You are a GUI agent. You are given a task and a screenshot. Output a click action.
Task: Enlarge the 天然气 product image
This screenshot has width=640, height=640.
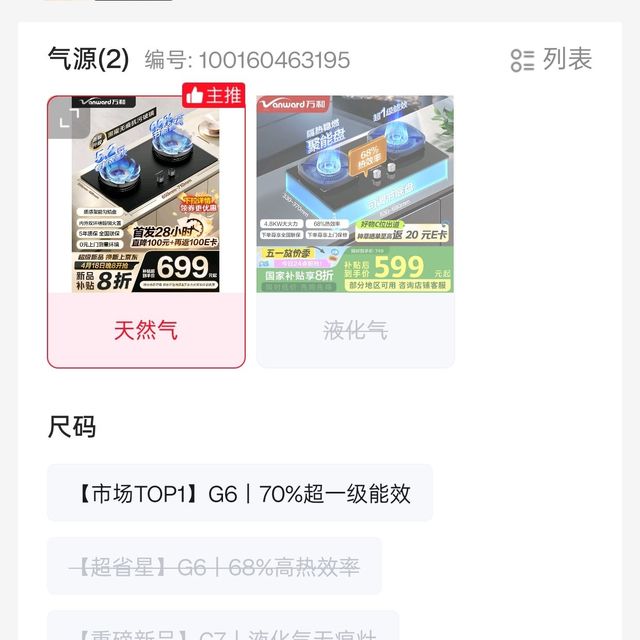click(x=69, y=118)
